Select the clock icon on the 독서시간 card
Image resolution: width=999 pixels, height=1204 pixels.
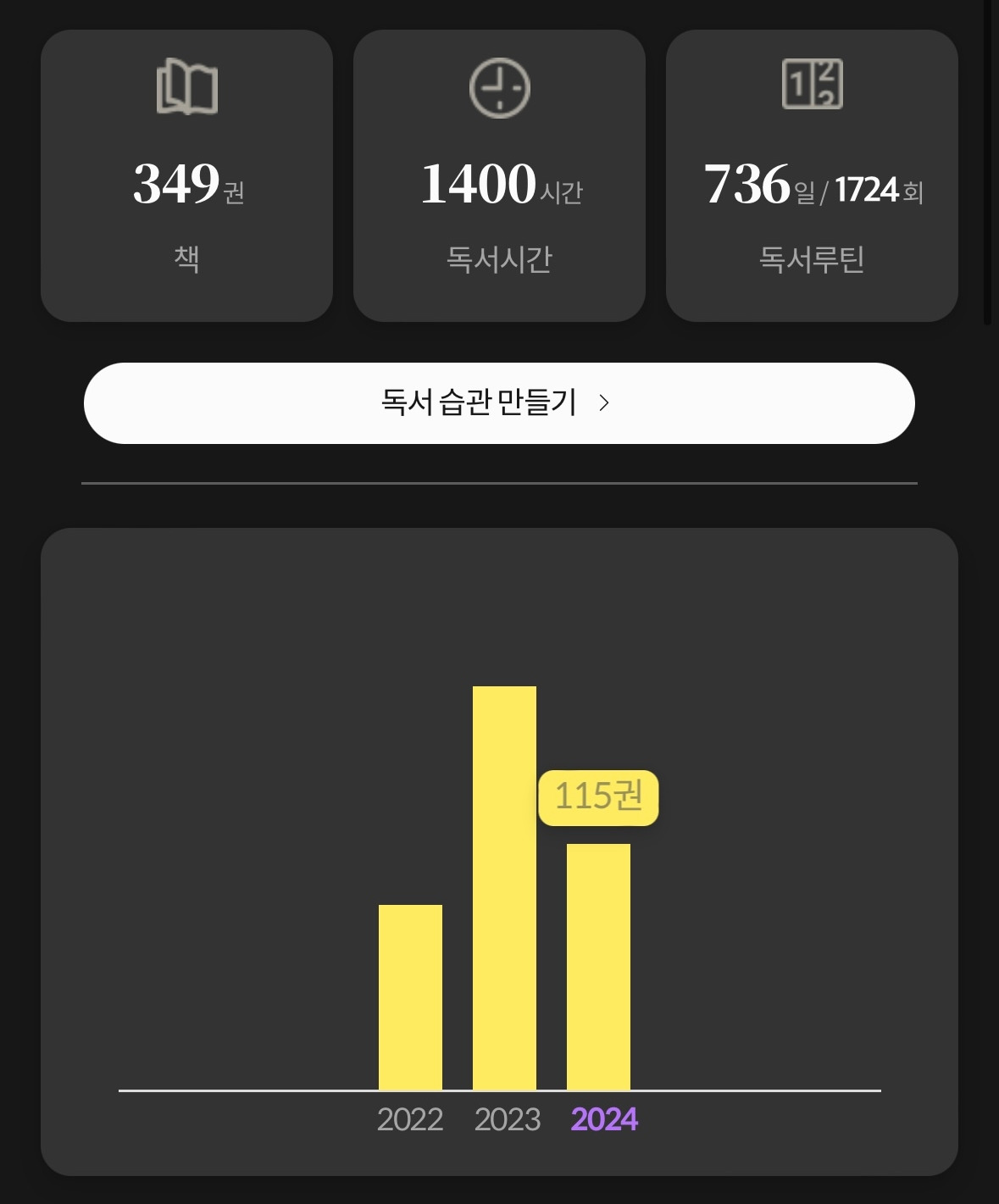click(x=499, y=86)
